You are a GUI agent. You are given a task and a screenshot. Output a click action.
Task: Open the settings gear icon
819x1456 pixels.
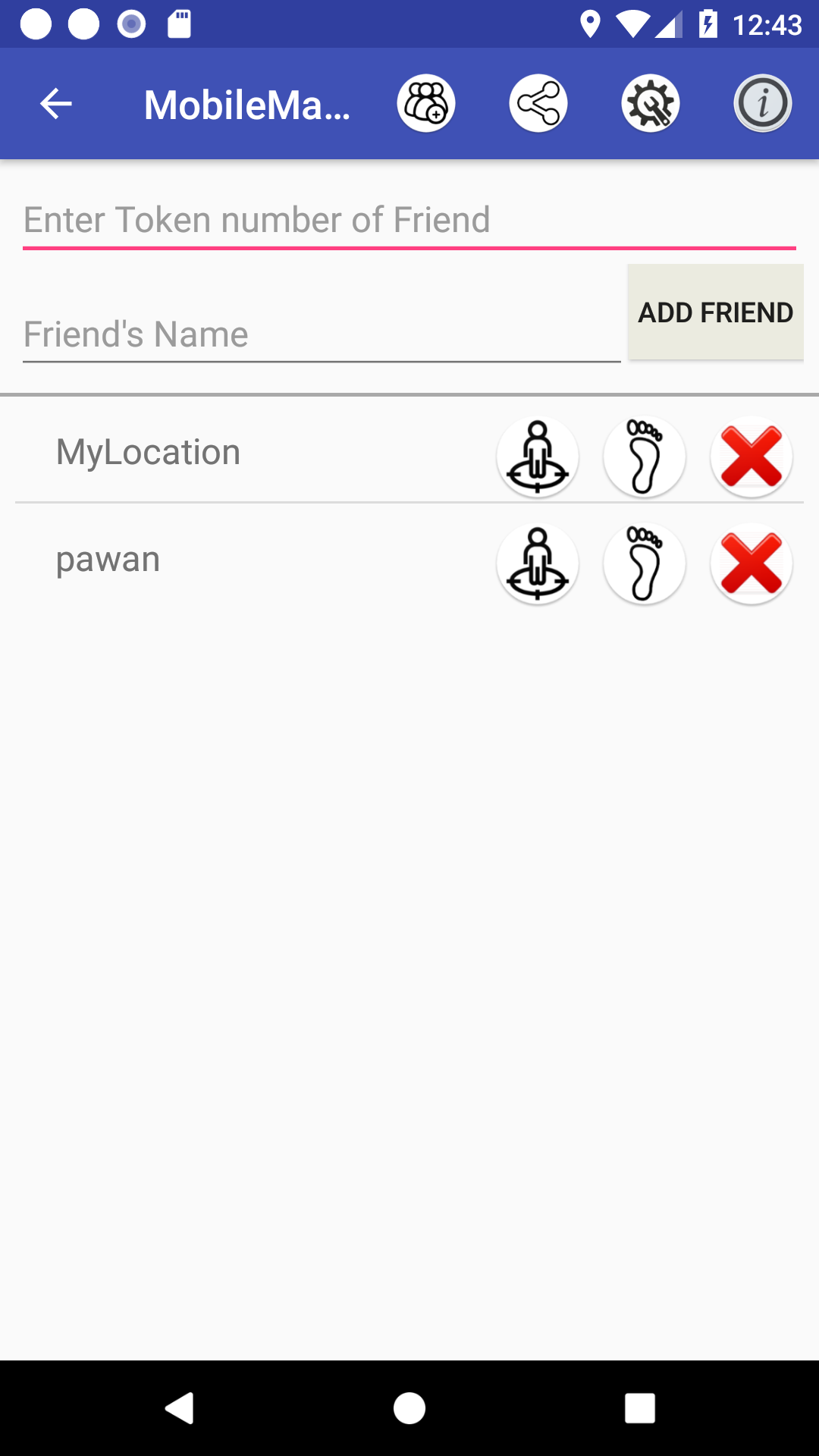coord(651,103)
